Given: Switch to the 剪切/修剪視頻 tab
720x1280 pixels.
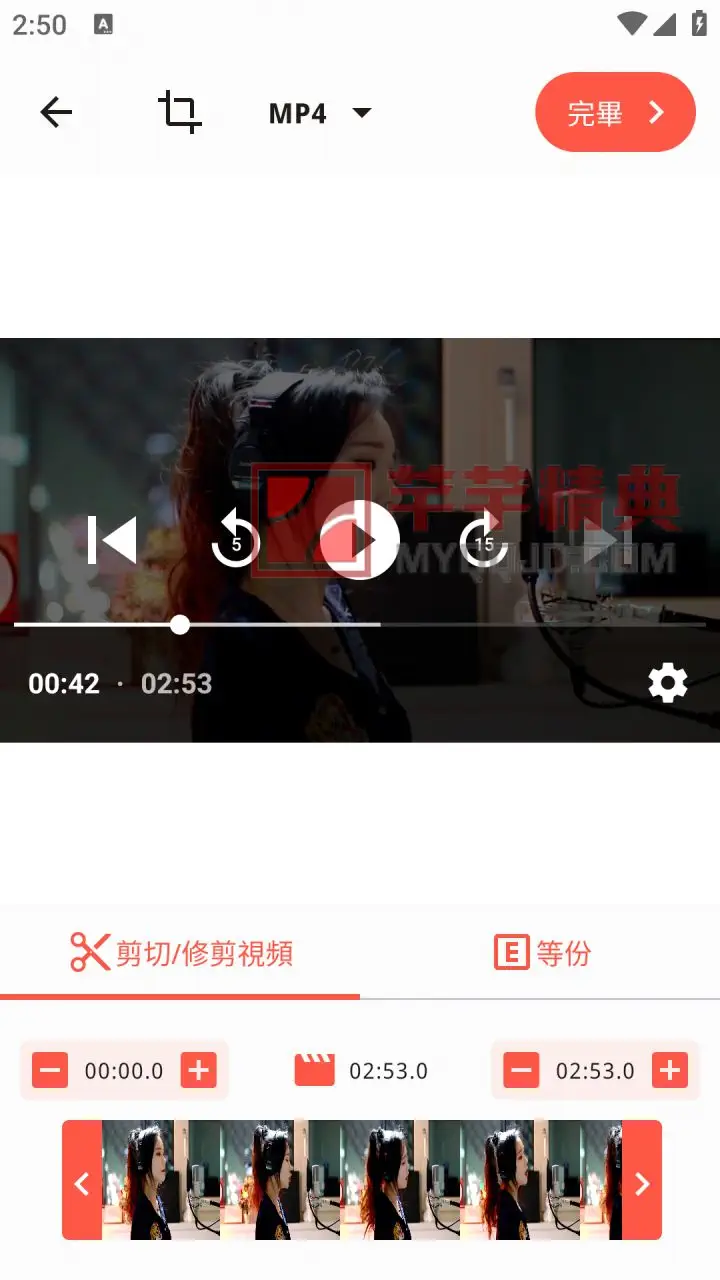Looking at the screenshot, I should (x=180, y=953).
